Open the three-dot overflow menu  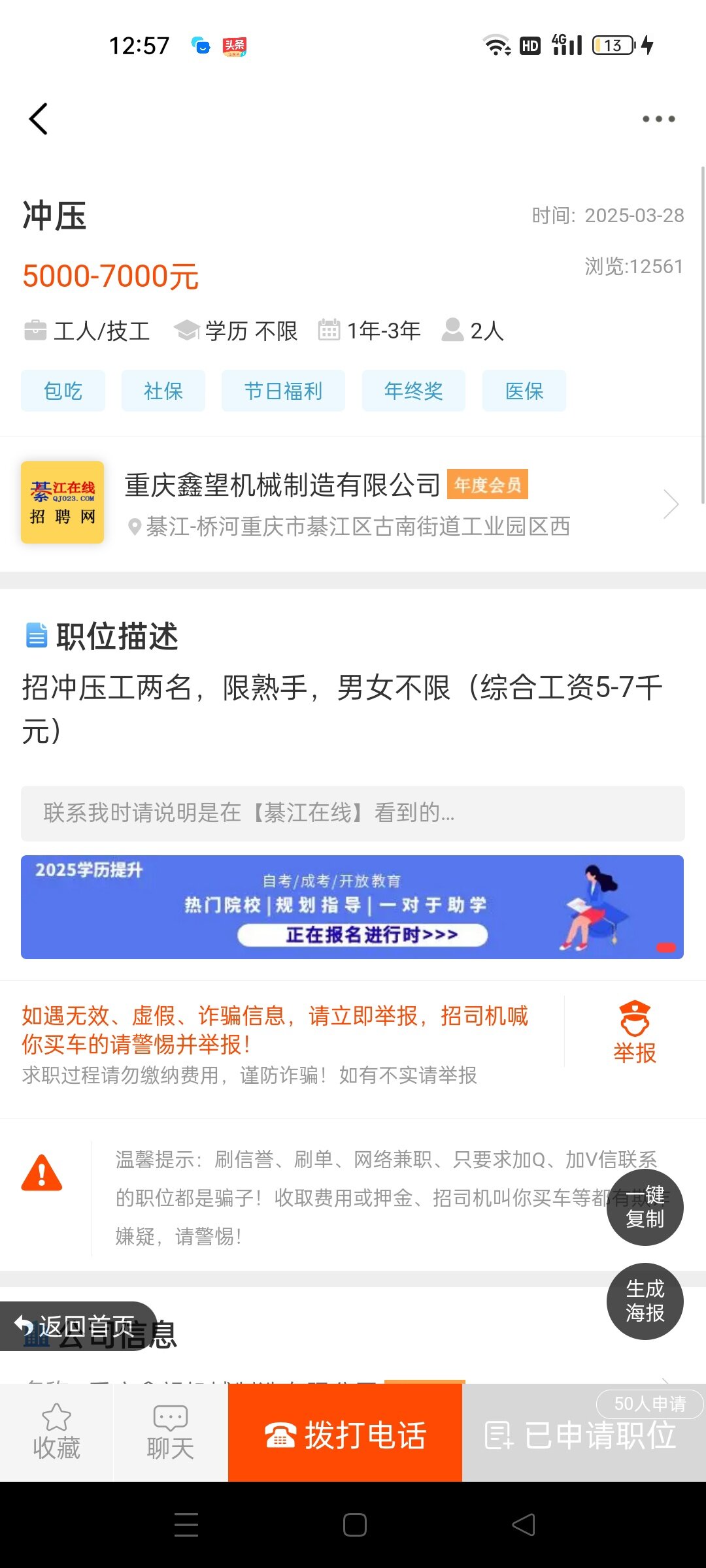[x=658, y=119]
